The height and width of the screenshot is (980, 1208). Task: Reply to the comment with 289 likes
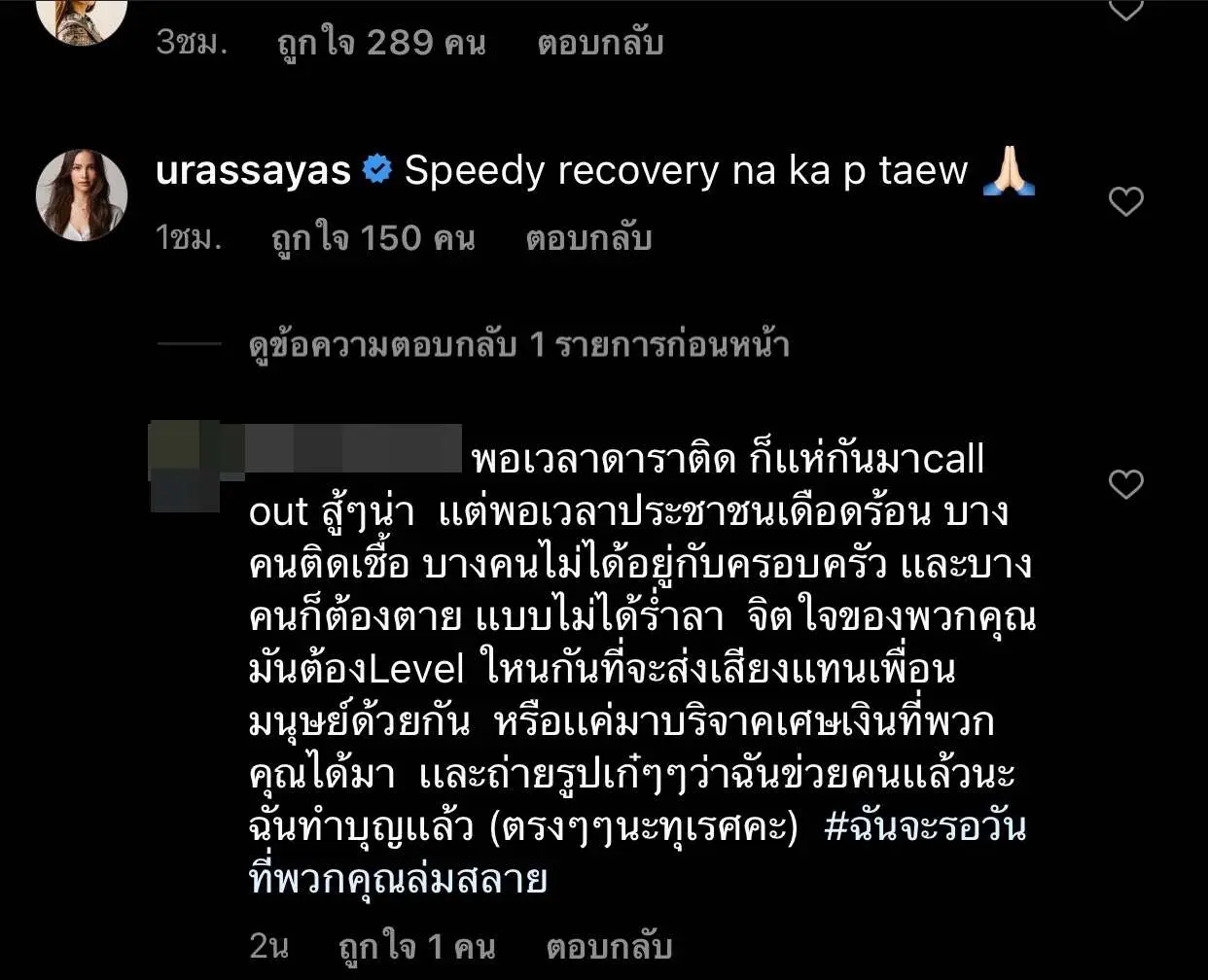click(600, 43)
